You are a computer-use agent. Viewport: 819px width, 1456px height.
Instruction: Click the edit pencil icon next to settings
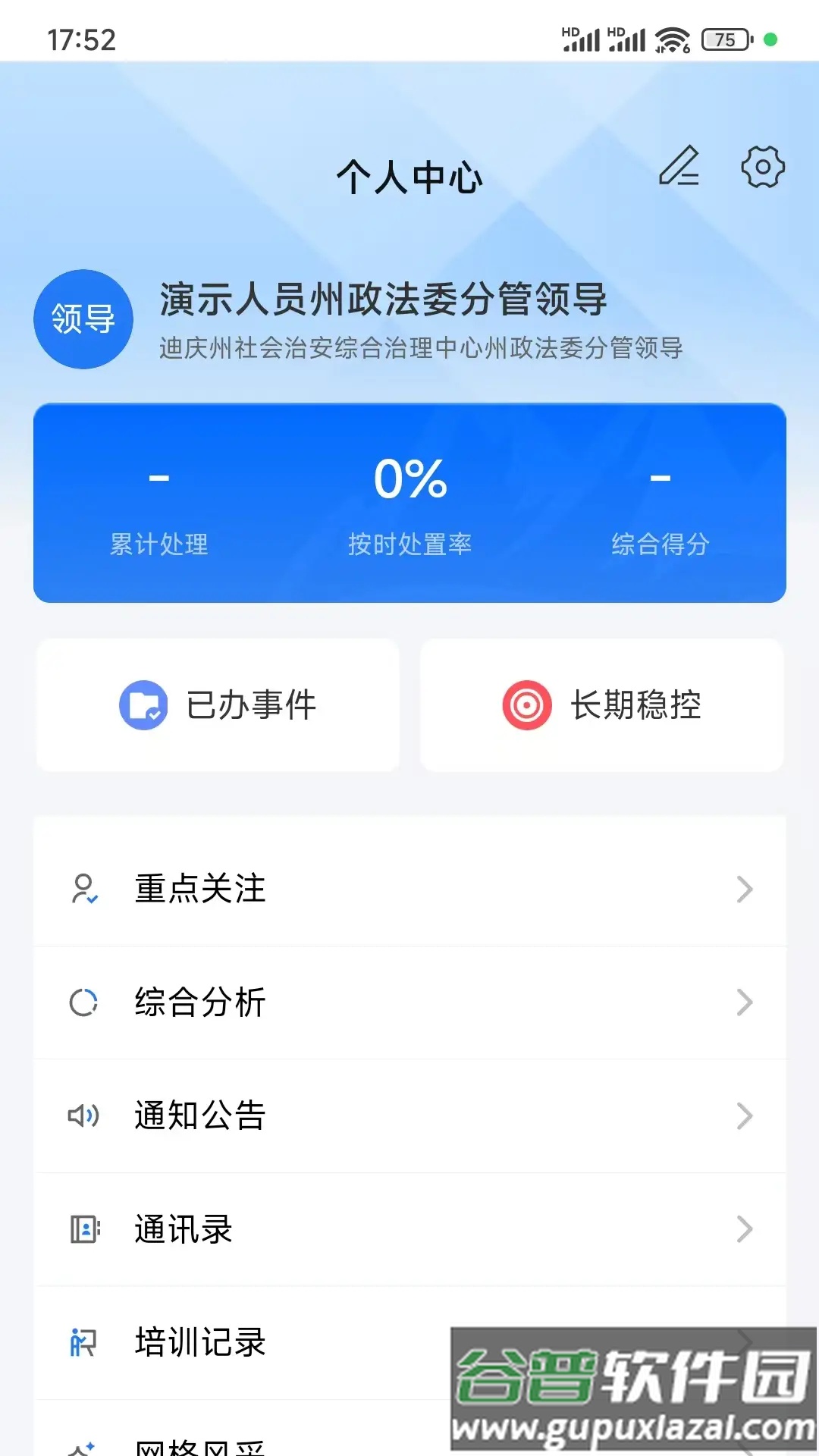click(x=680, y=168)
